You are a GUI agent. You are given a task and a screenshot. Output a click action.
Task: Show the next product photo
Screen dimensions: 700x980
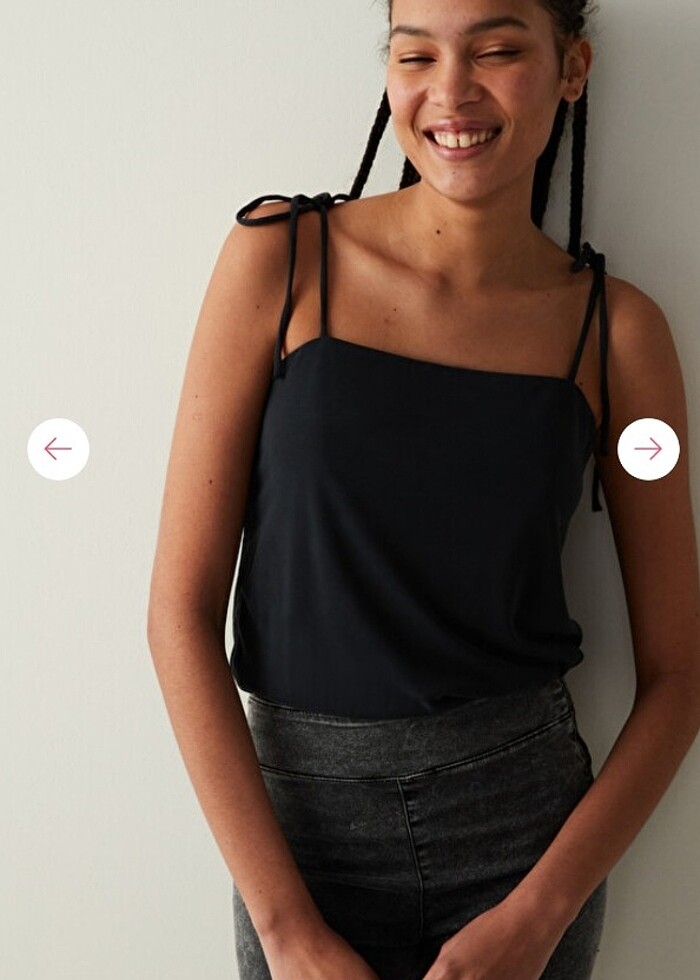(648, 449)
